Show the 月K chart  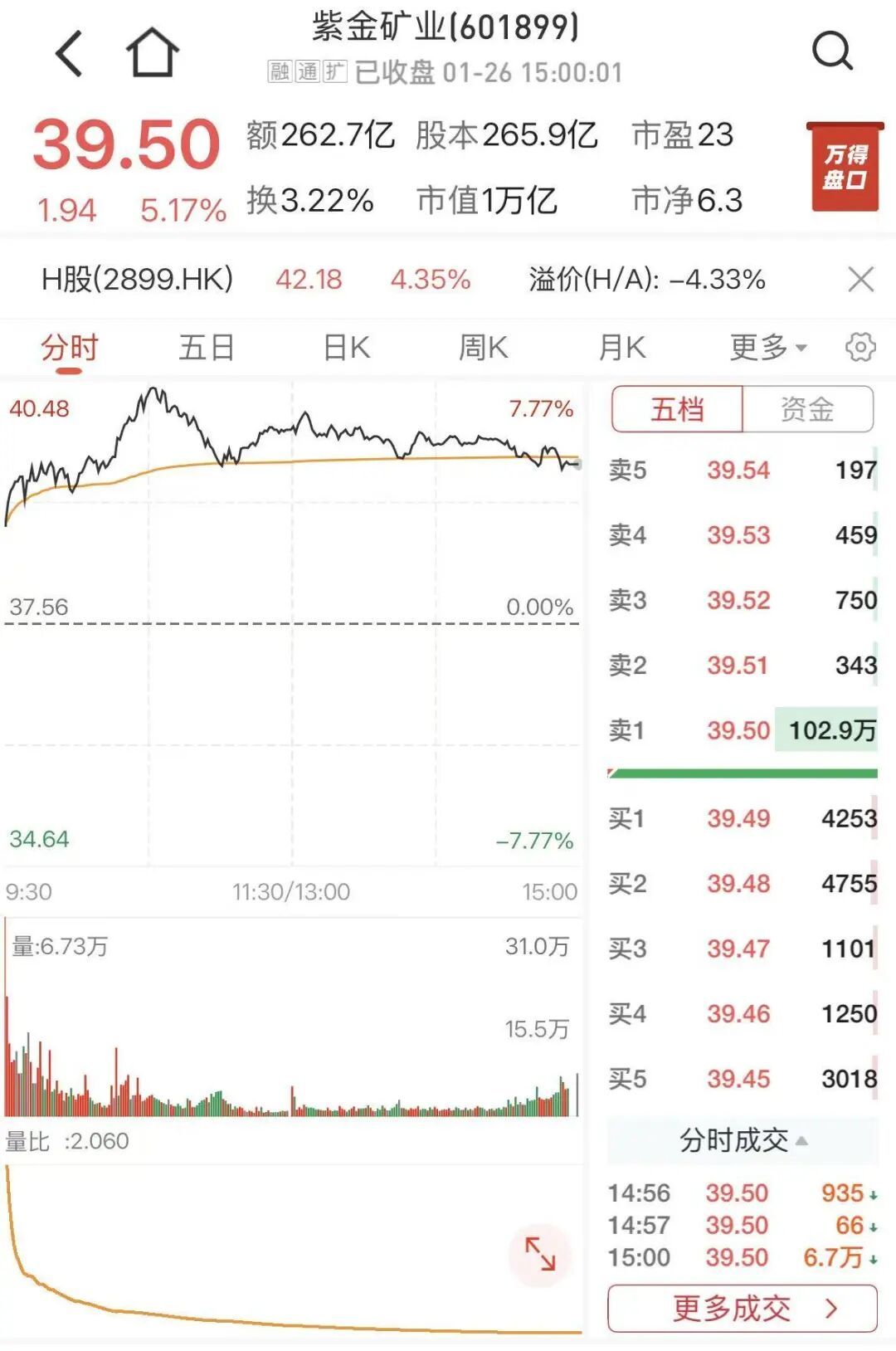coord(622,348)
